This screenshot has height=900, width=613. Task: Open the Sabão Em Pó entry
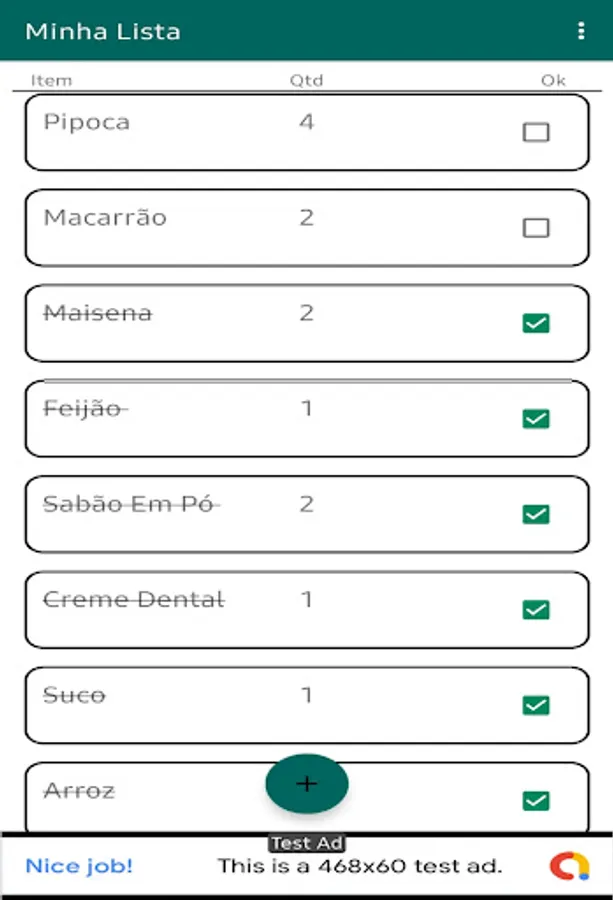(200, 515)
